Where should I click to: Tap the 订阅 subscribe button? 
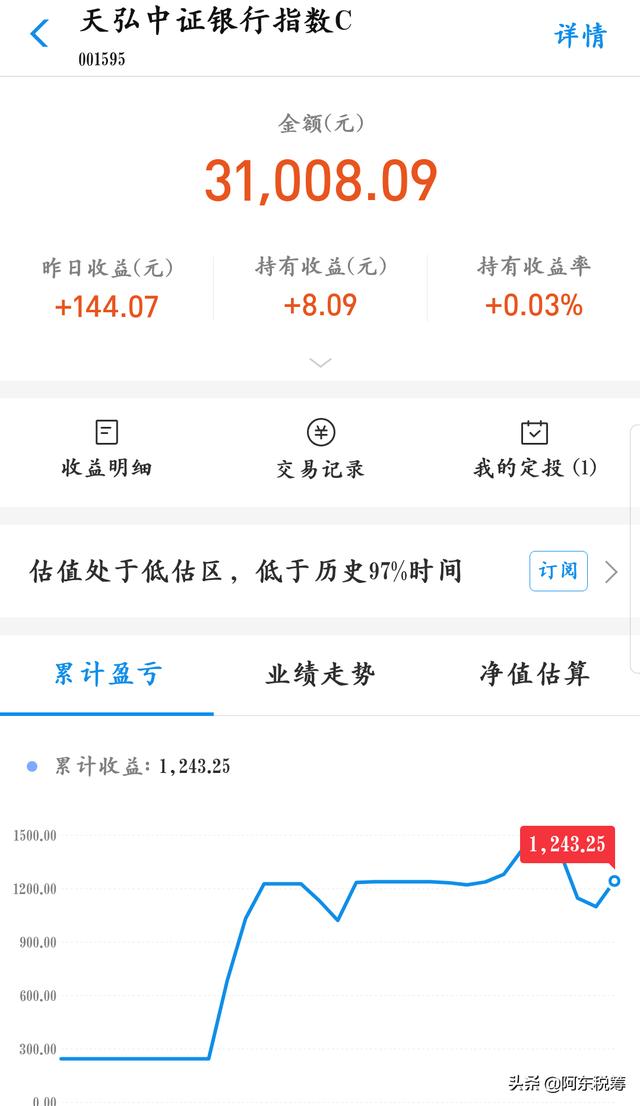(558, 571)
